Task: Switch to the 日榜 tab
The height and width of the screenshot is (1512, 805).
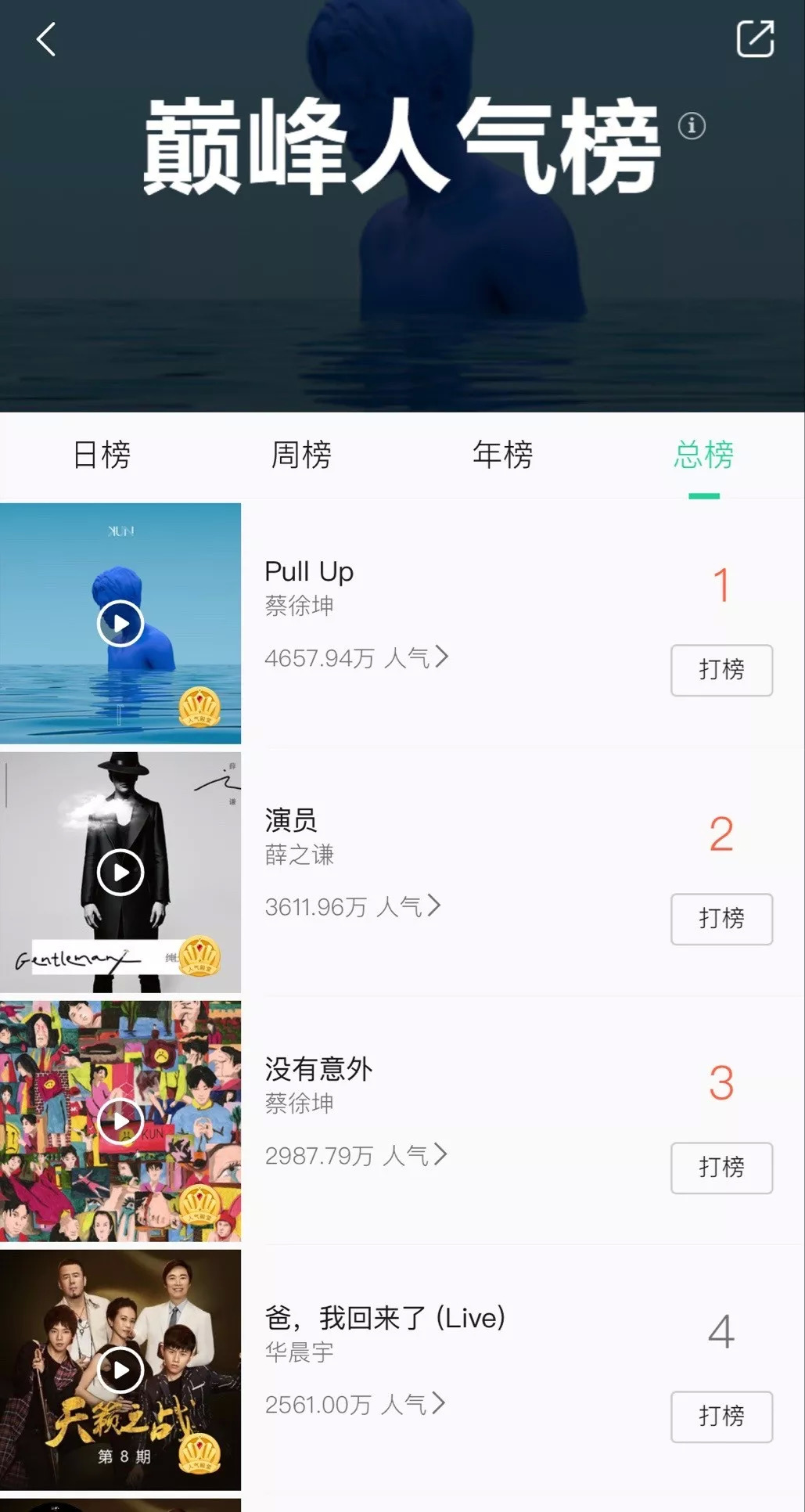Action: (102, 455)
